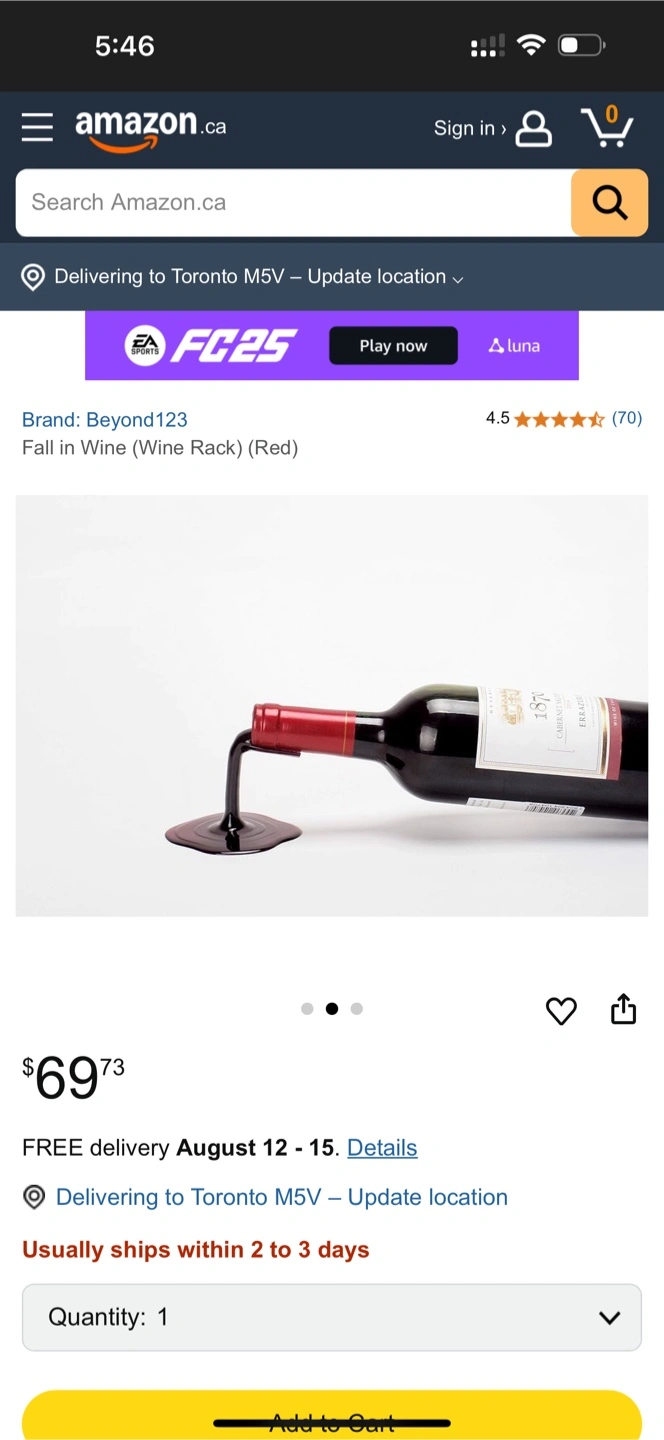Add item to wish list heart
664x1440 pixels.
pos(561,1011)
